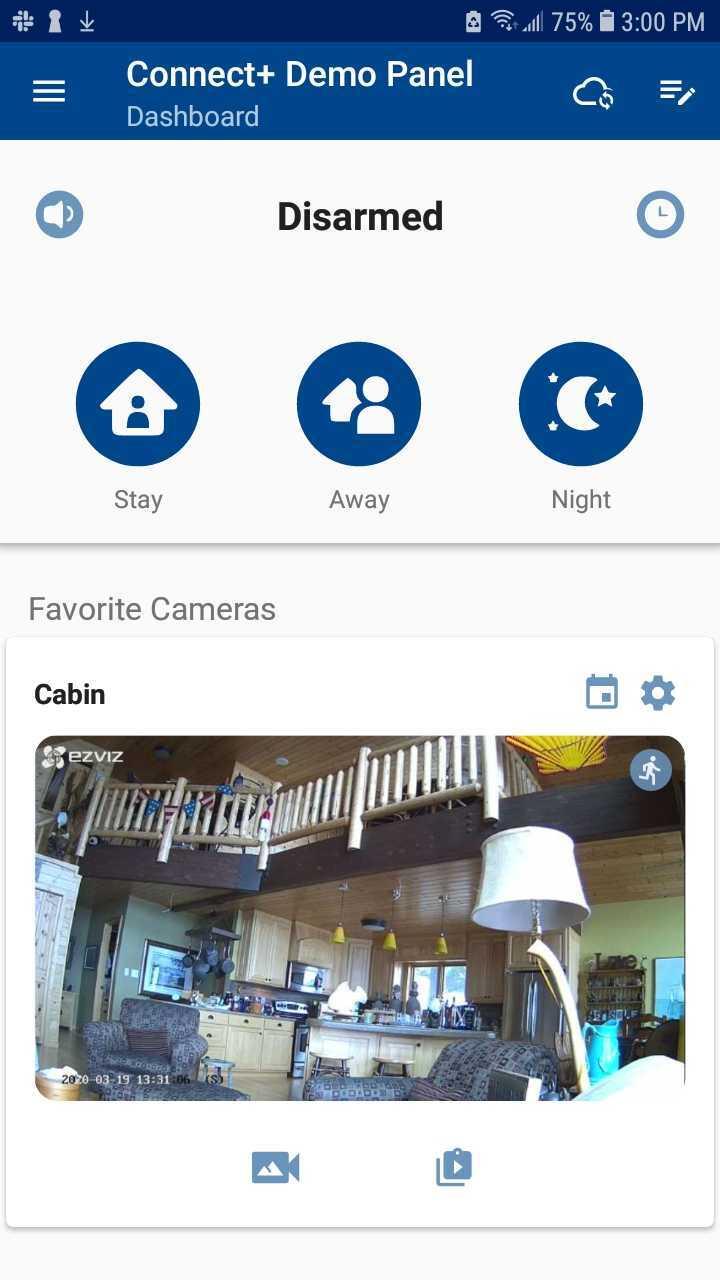Tap the speaker sound icon
The image size is (720, 1280).
[60, 215]
